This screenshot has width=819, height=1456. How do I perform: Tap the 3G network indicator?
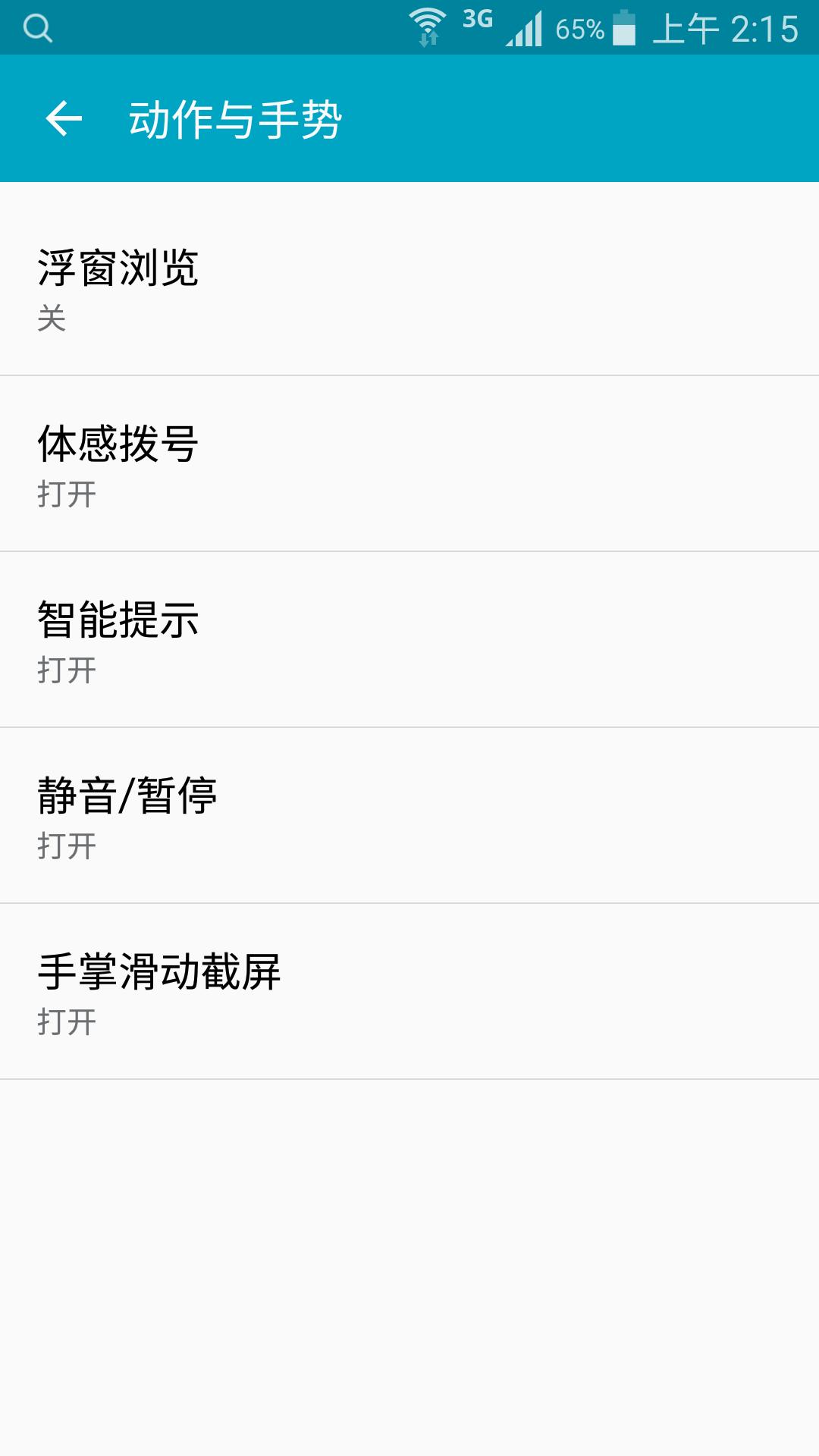(x=478, y=19)
